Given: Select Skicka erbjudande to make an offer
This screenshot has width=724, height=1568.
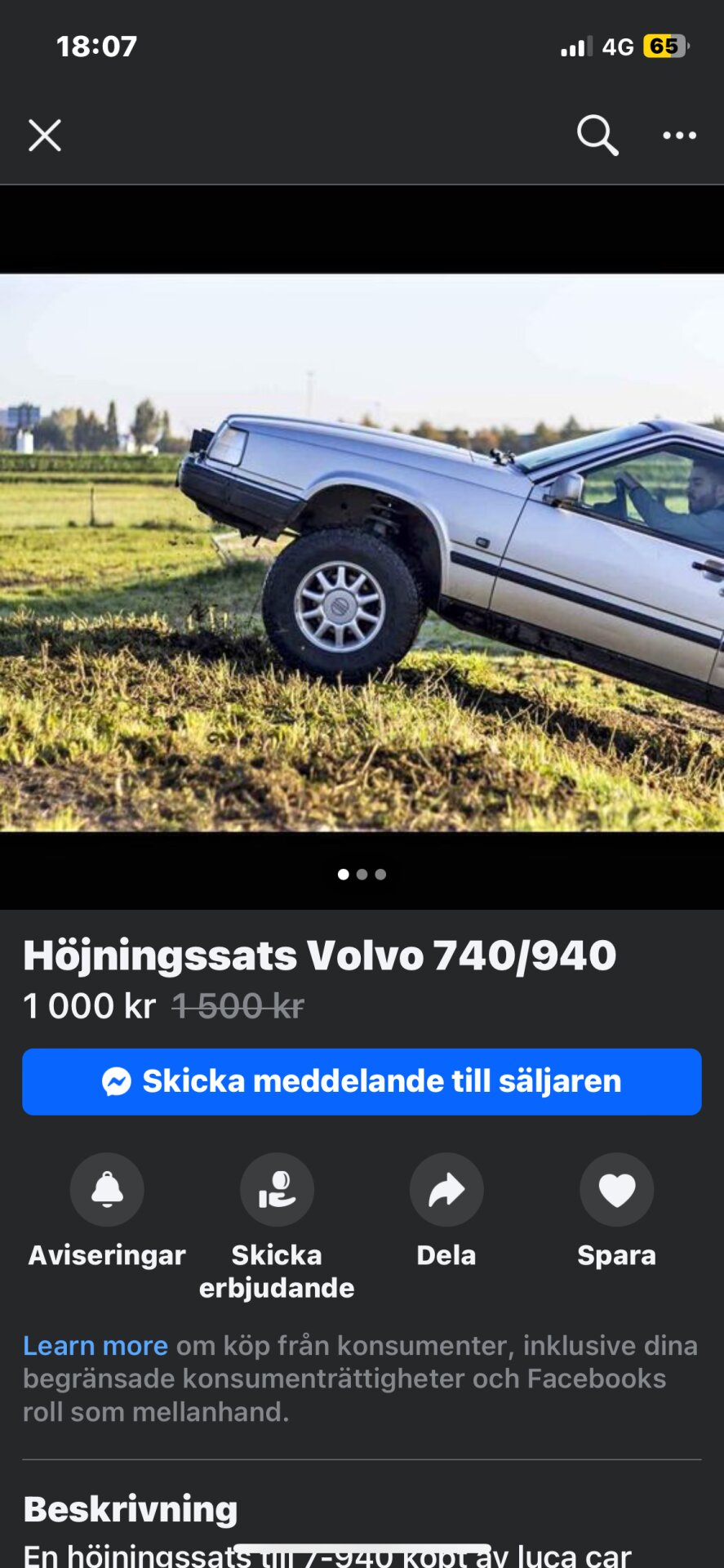Looking at the screenshot, I should (x=277, y=1189).
